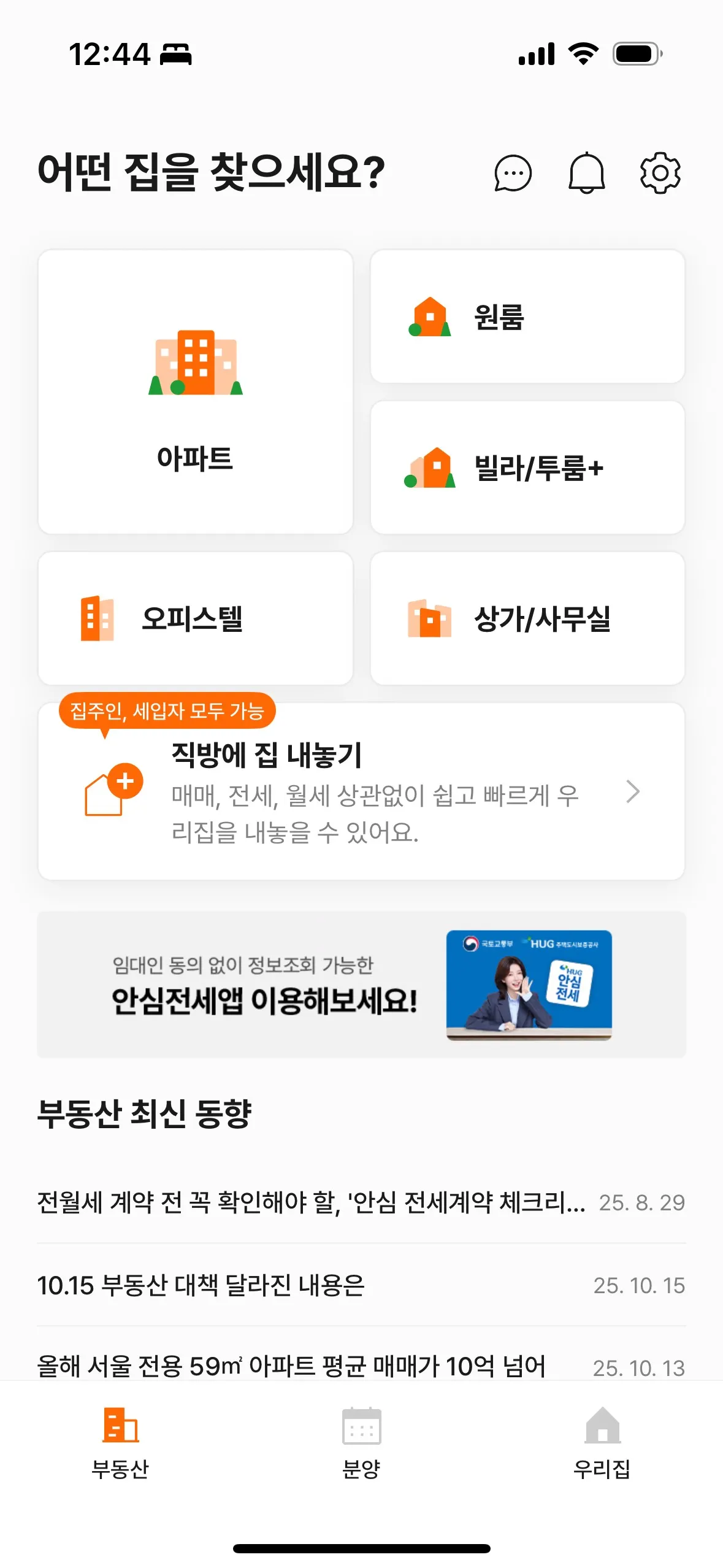Select the 원룸 category
The image size is (723, 1568).
527,317
